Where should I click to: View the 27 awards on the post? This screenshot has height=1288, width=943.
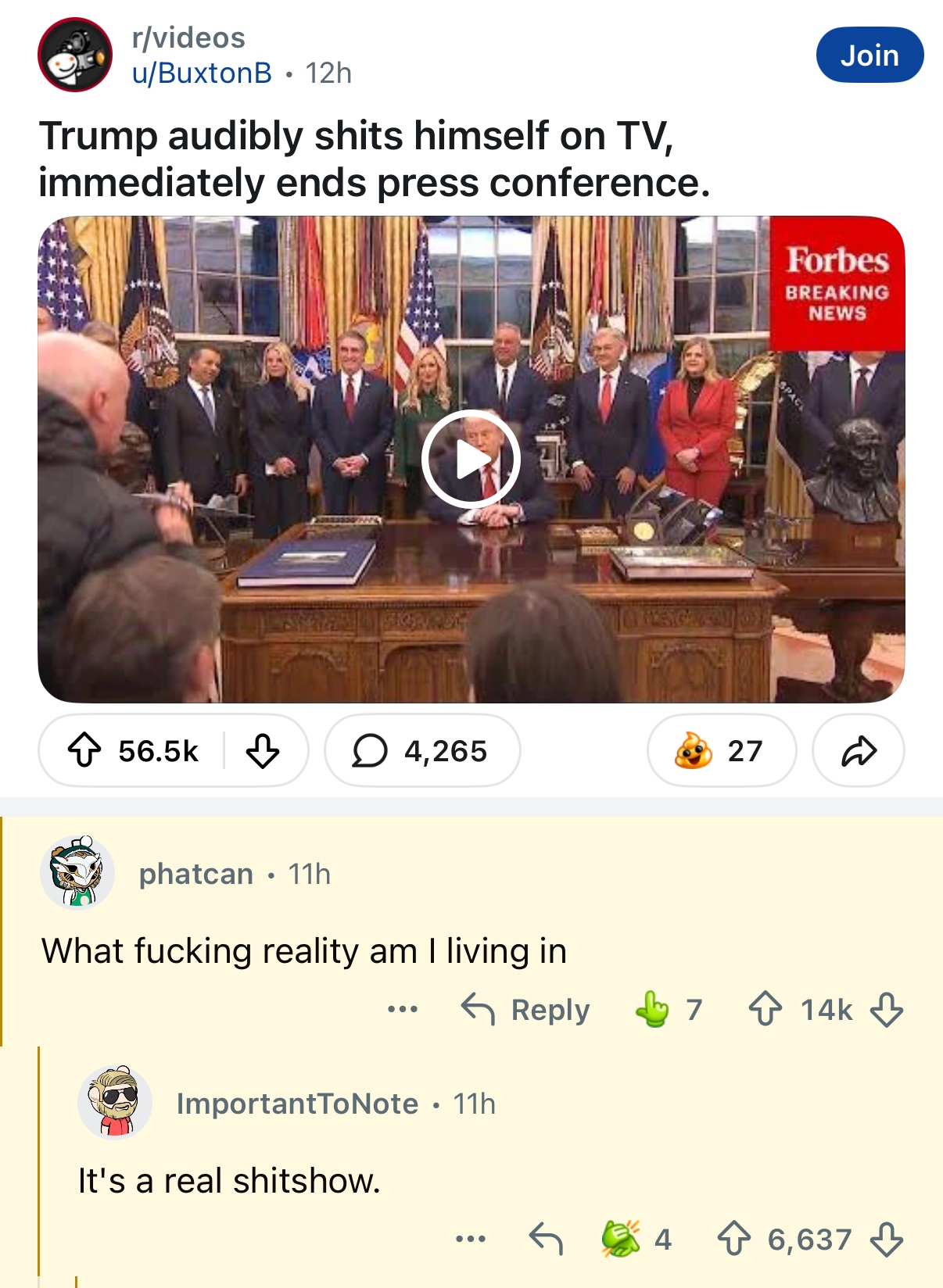pos(720,751)
